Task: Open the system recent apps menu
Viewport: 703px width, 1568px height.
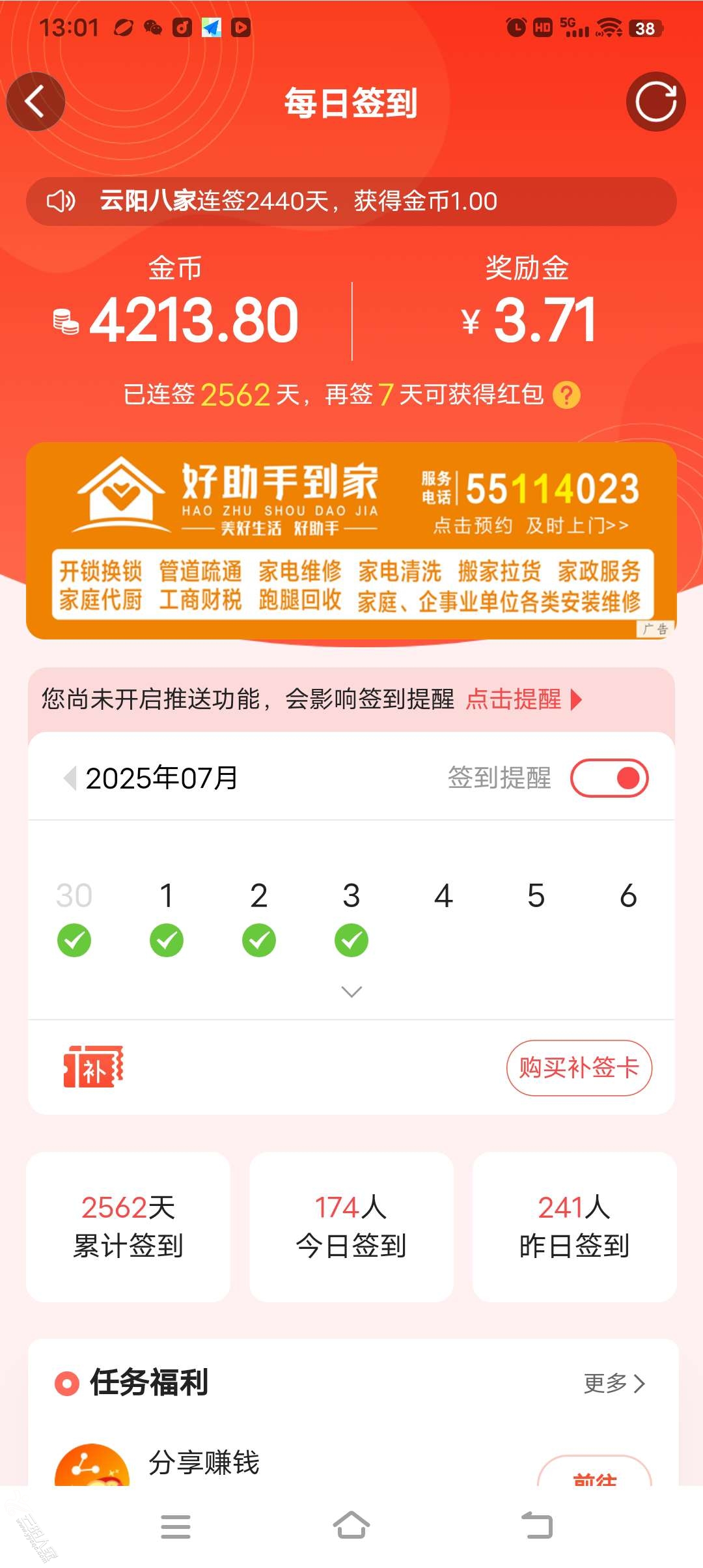Action: [x=176, y=1526]
